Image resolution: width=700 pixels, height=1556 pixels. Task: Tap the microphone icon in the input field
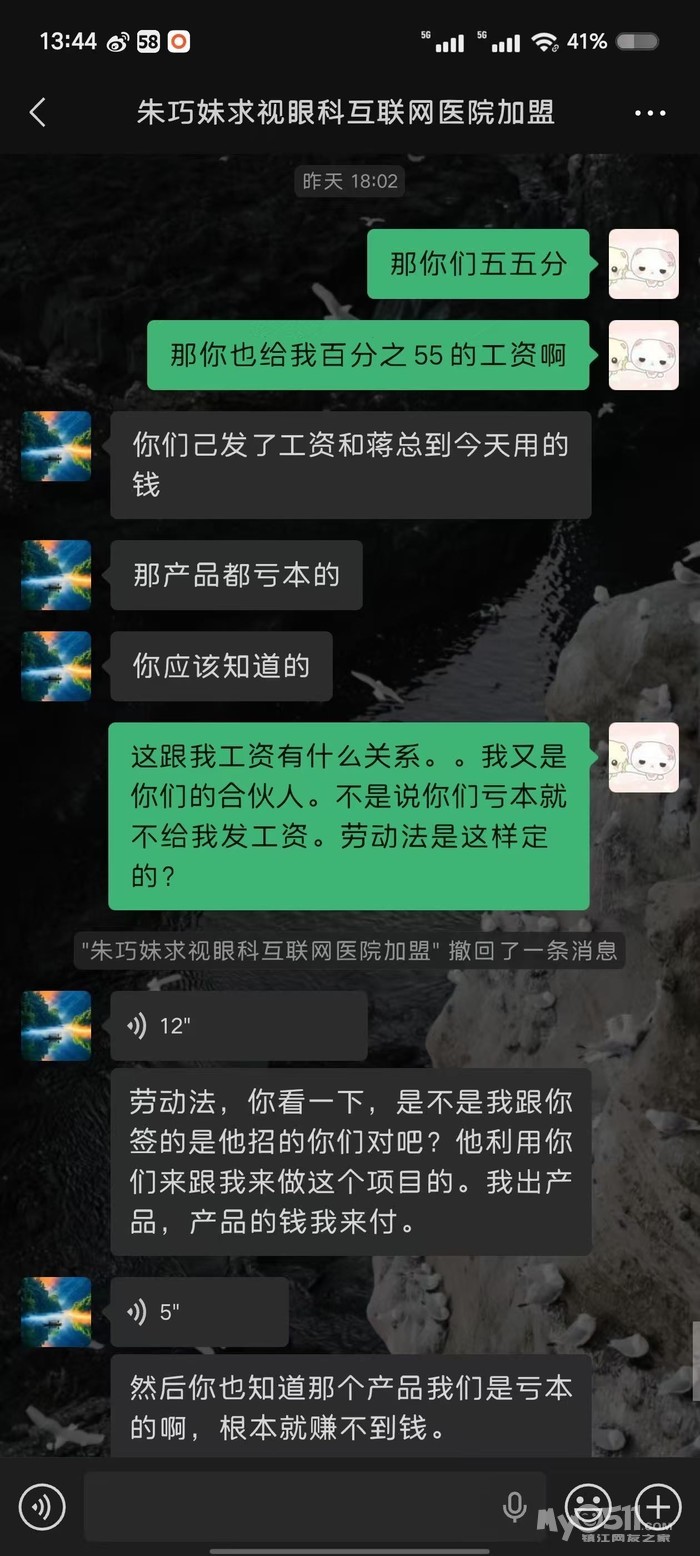pos(515,1506)
